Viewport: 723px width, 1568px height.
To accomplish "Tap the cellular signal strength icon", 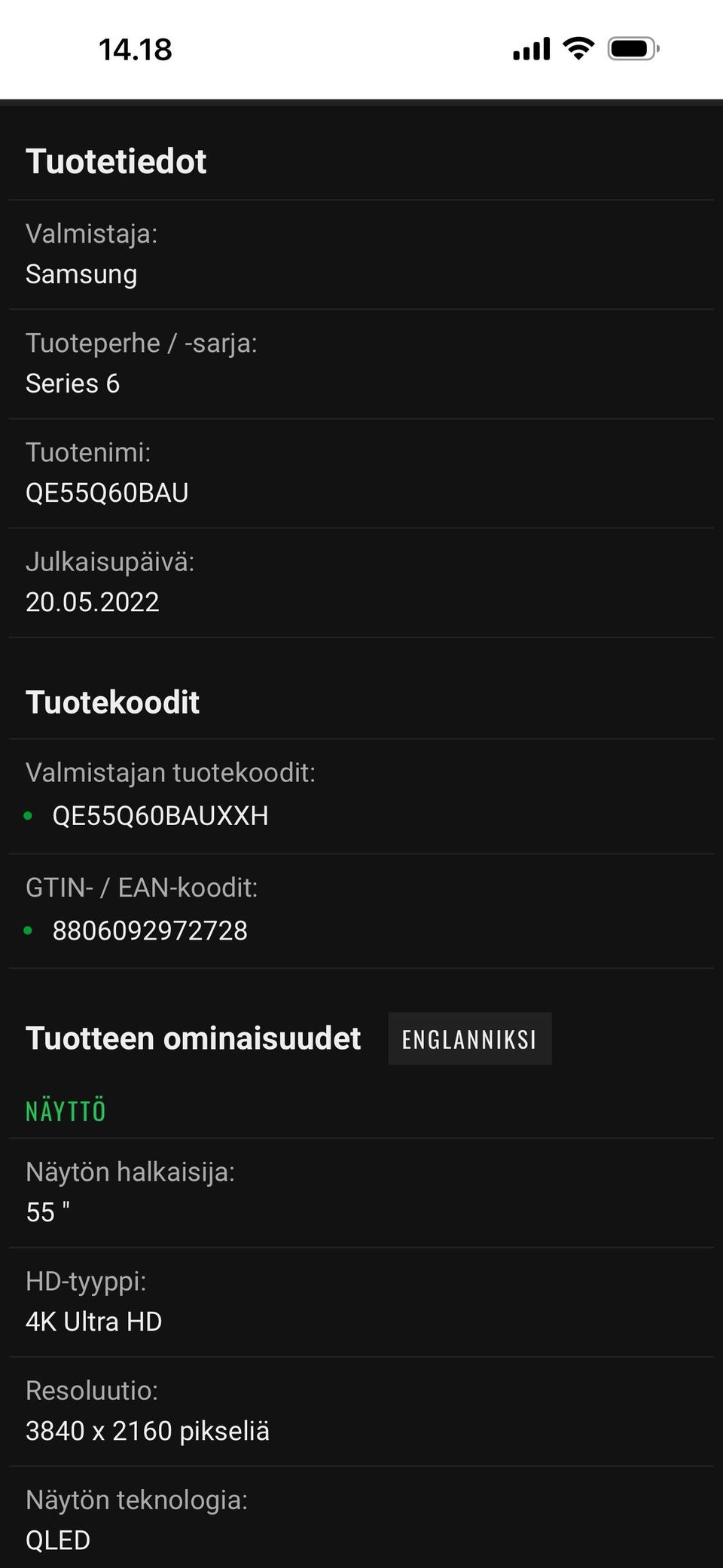I will coord(529,48).
